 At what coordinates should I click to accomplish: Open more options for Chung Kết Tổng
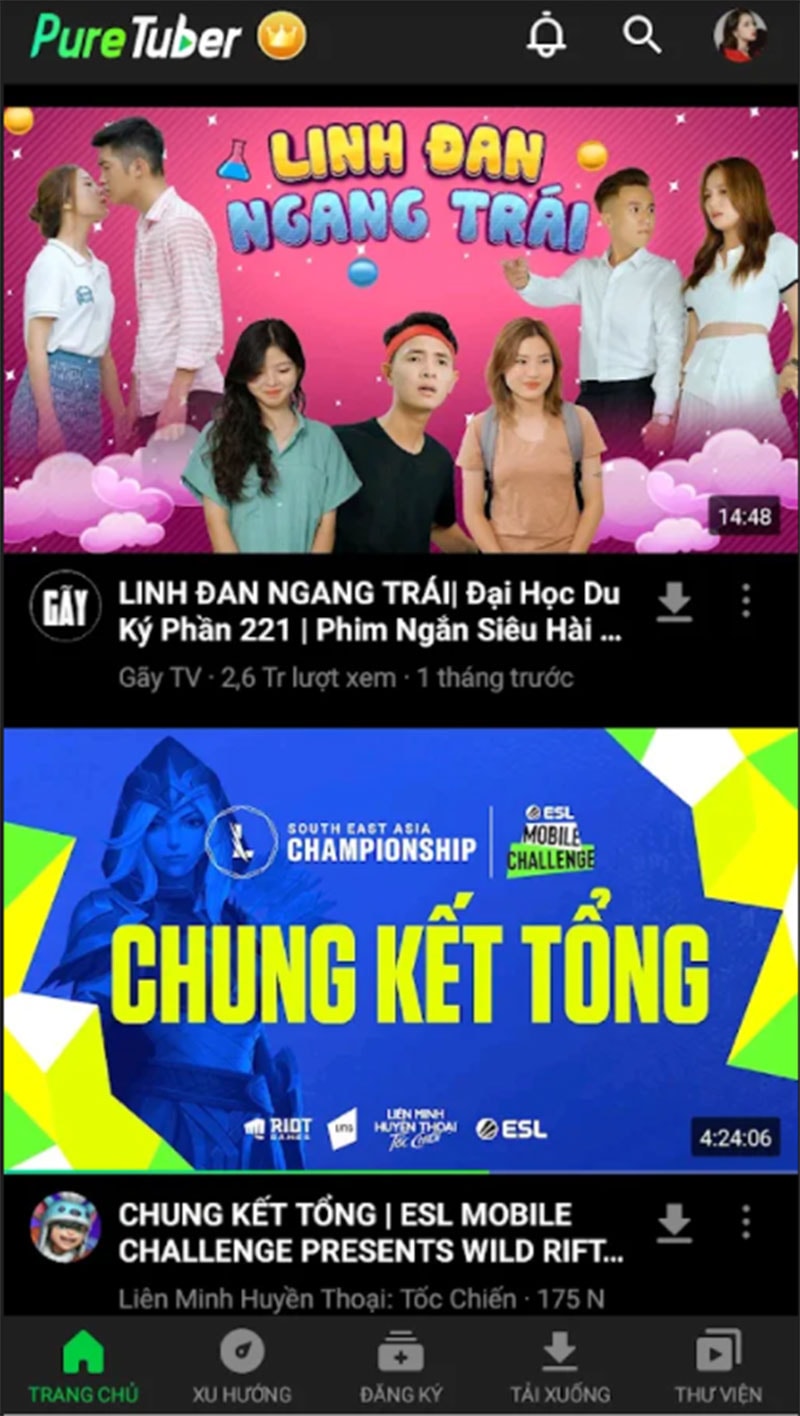(x=746, y=1222)
